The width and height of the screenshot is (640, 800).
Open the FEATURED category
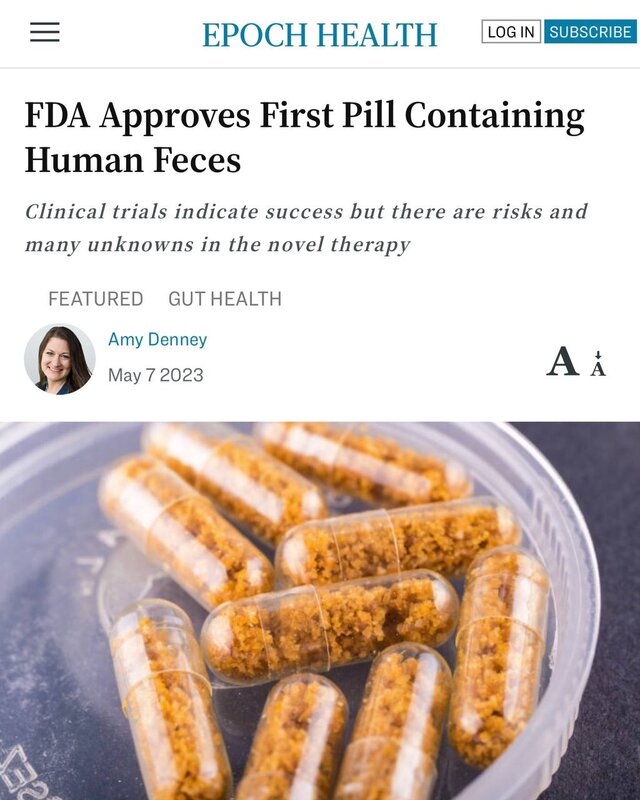pyautogui.click(x=96, y=299)
